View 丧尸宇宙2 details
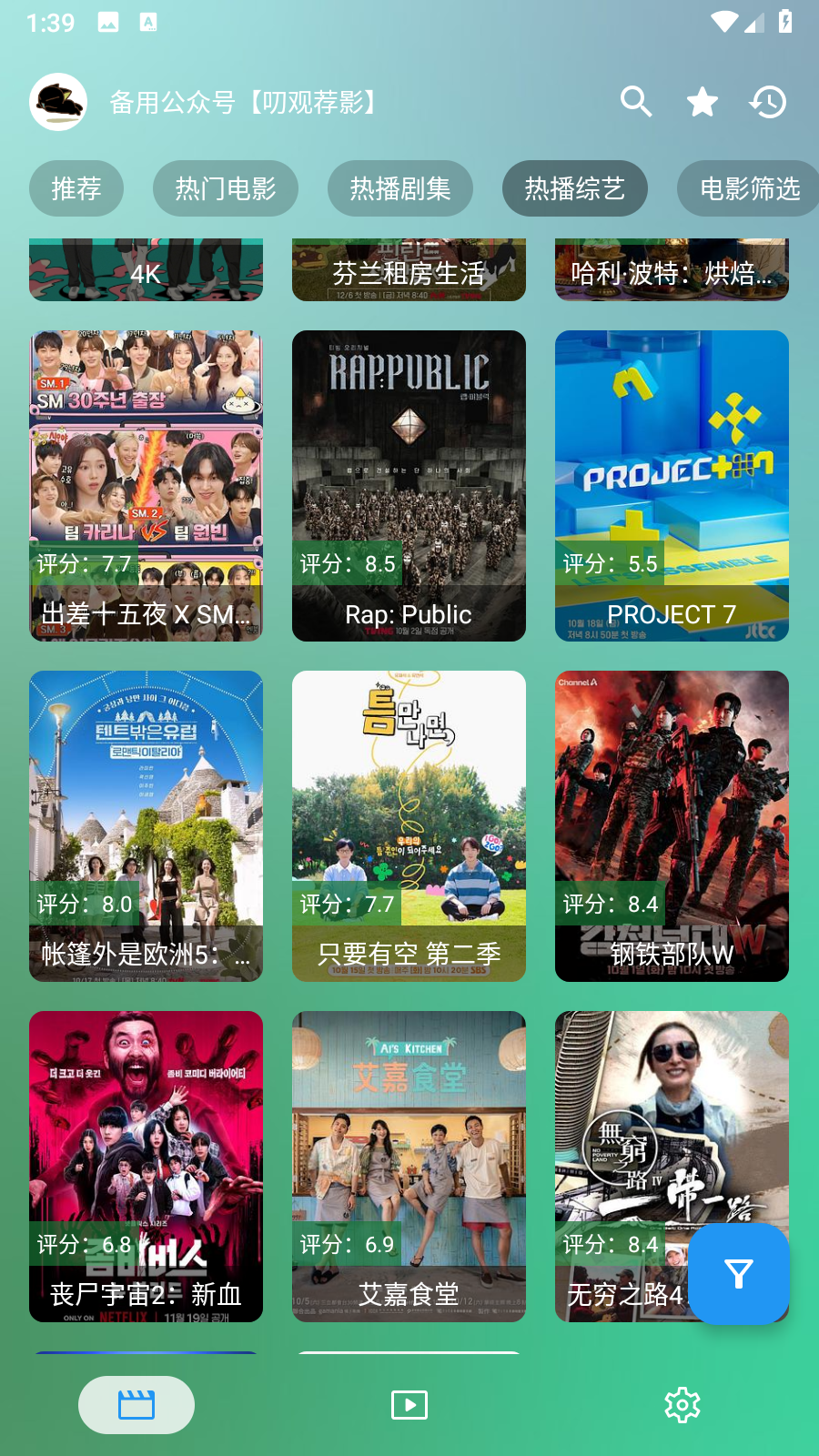 pyautogui.click(x=146, y=1167)
